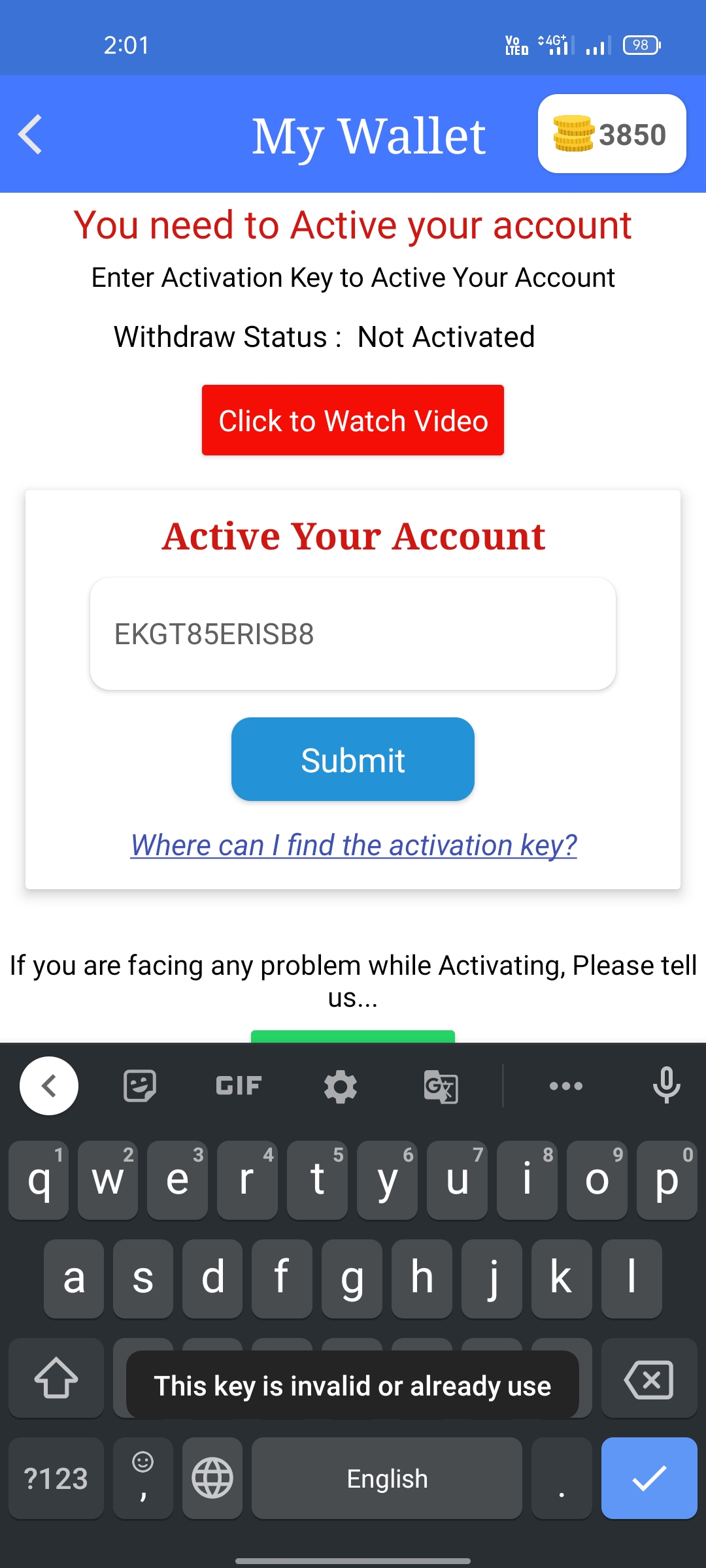Open the GIF keyboard panel
This screenshot has width=706, height=1568.
point(239,1086)
